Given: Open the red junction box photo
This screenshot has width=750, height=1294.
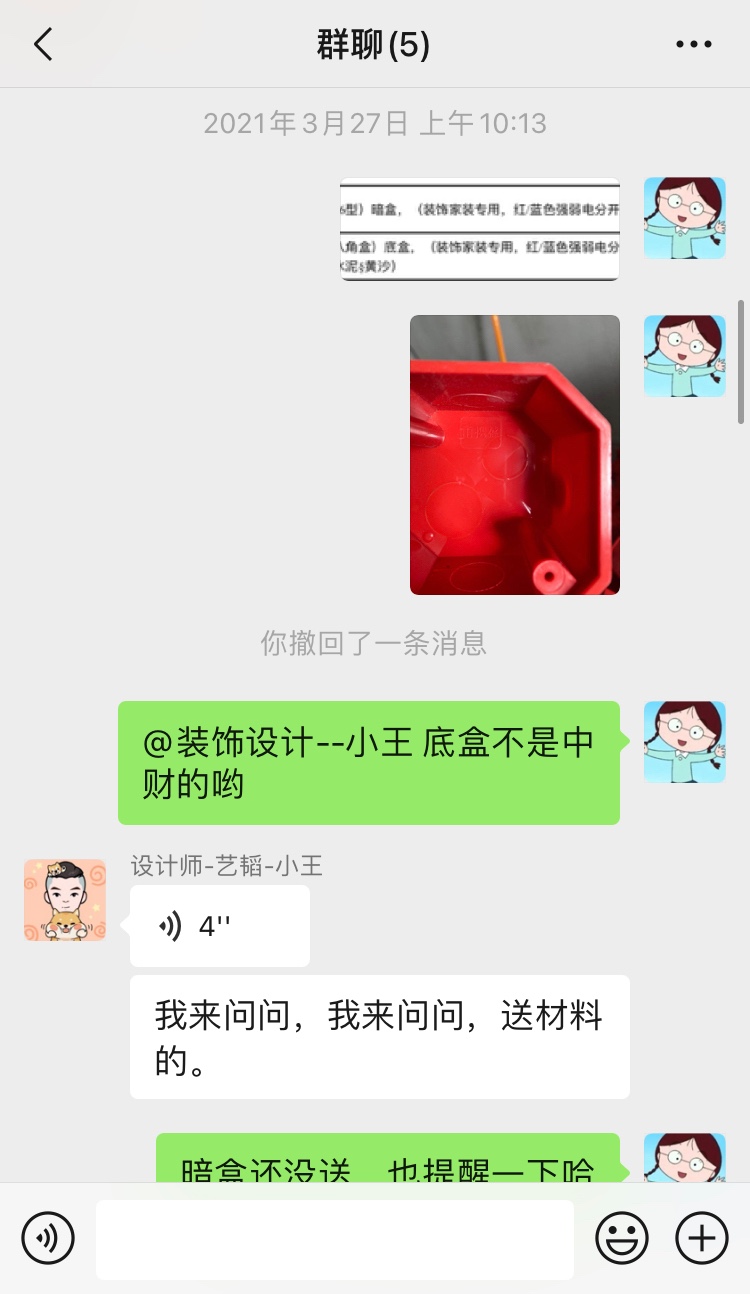Looking at the screenshot, I should (x=514, y=455).
